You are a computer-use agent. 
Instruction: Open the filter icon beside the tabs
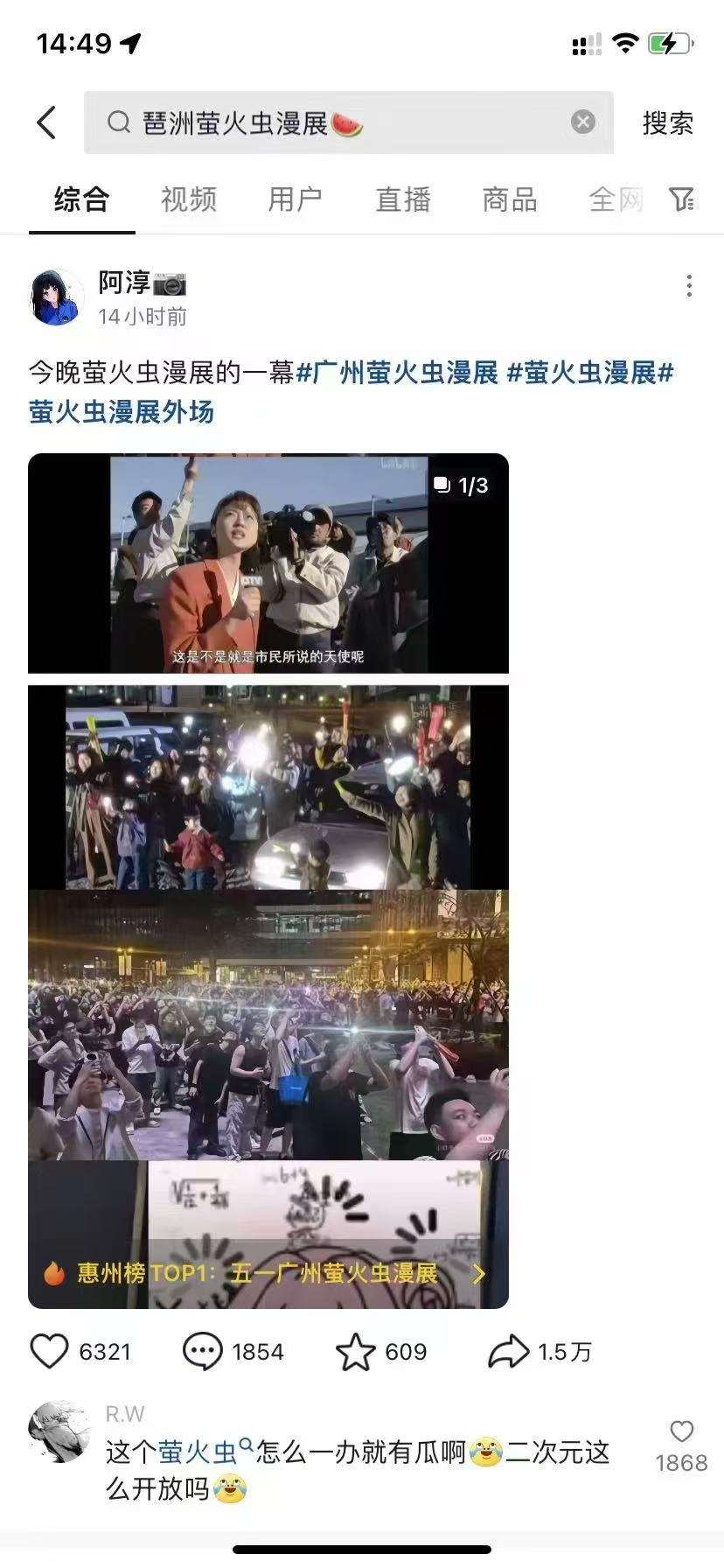tap(682, 199)
